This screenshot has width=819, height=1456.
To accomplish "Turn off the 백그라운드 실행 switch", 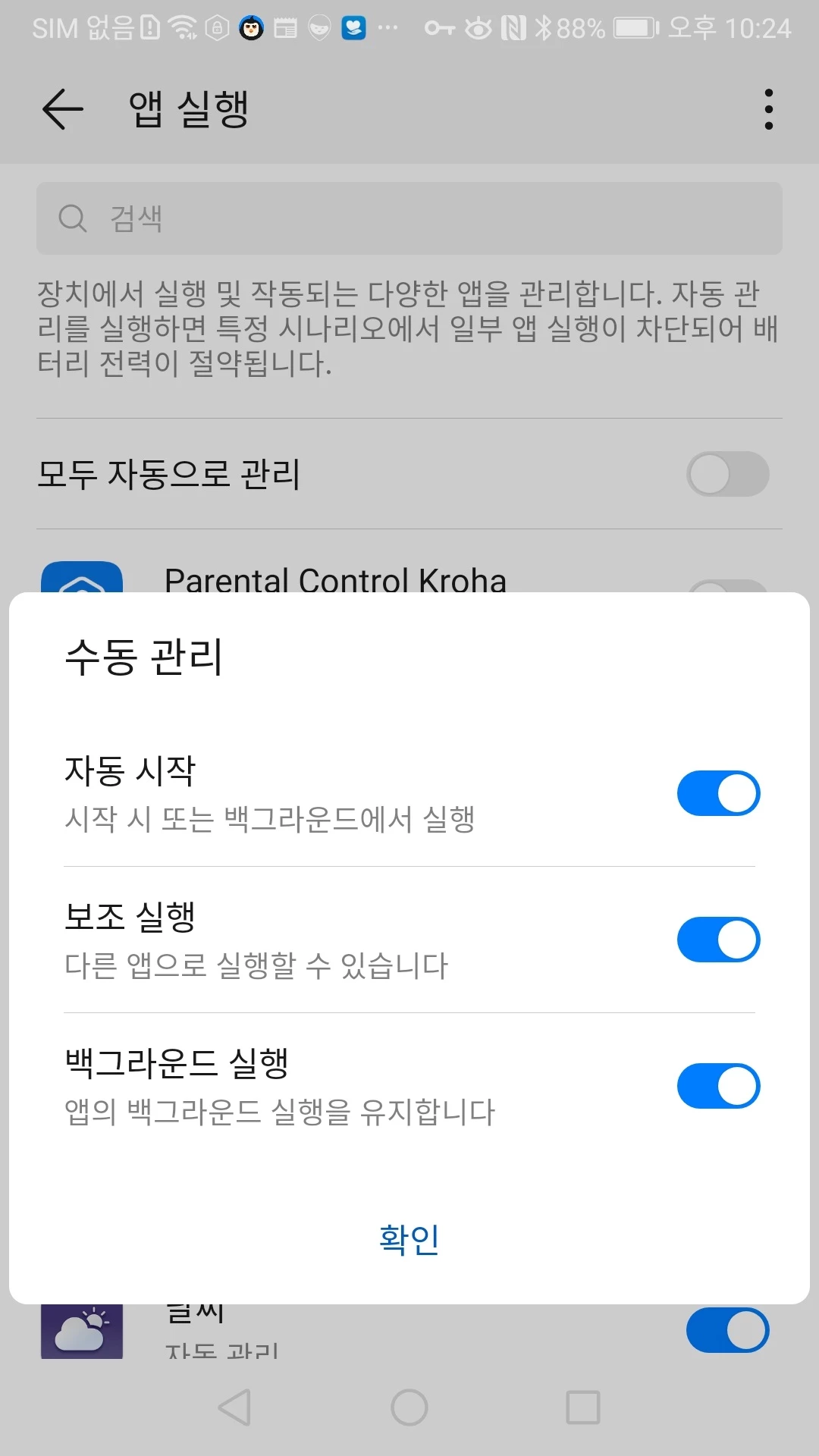I will pos(718,1086).
